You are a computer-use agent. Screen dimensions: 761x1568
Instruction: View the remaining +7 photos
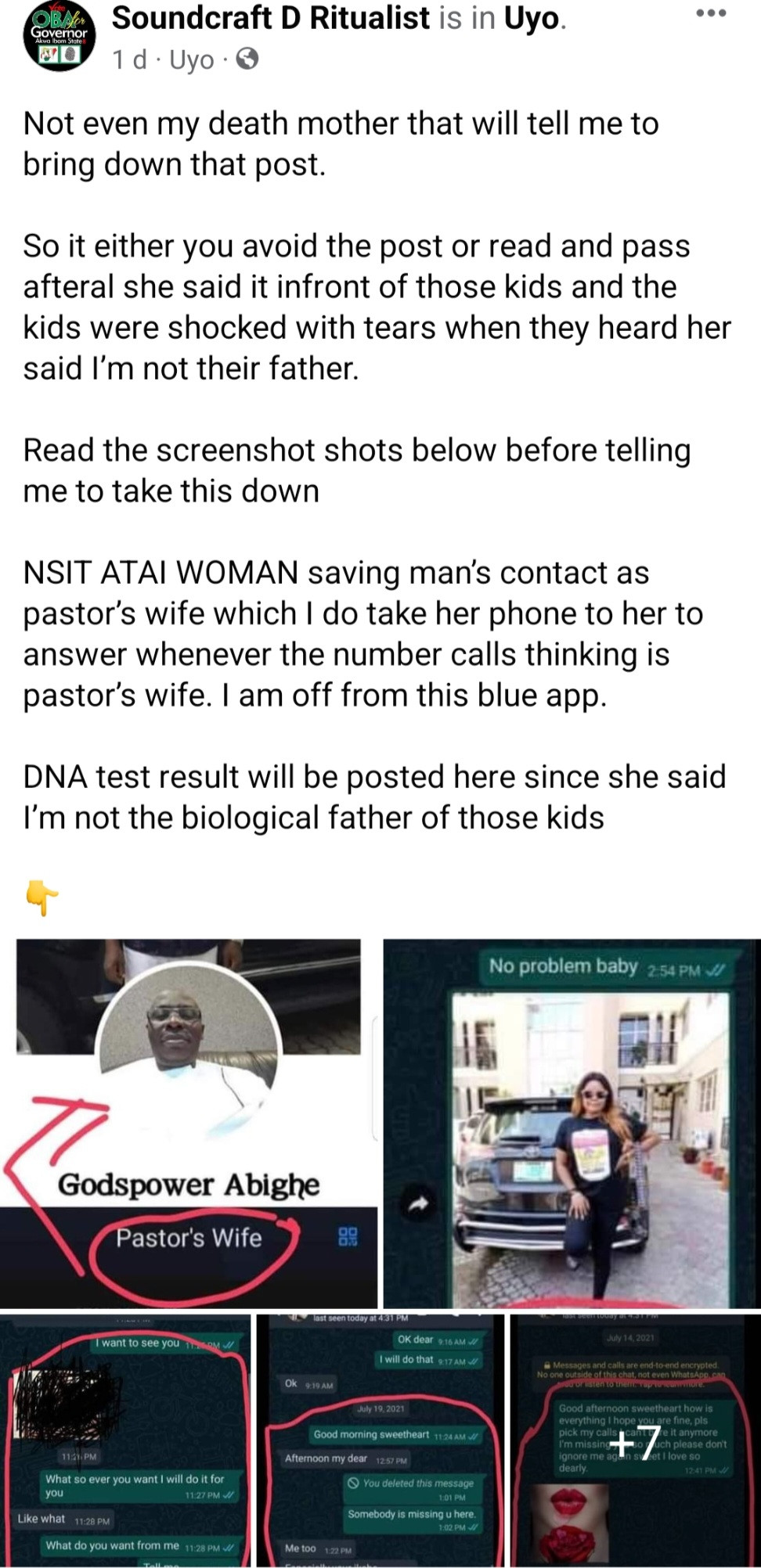click(635, 1441)
